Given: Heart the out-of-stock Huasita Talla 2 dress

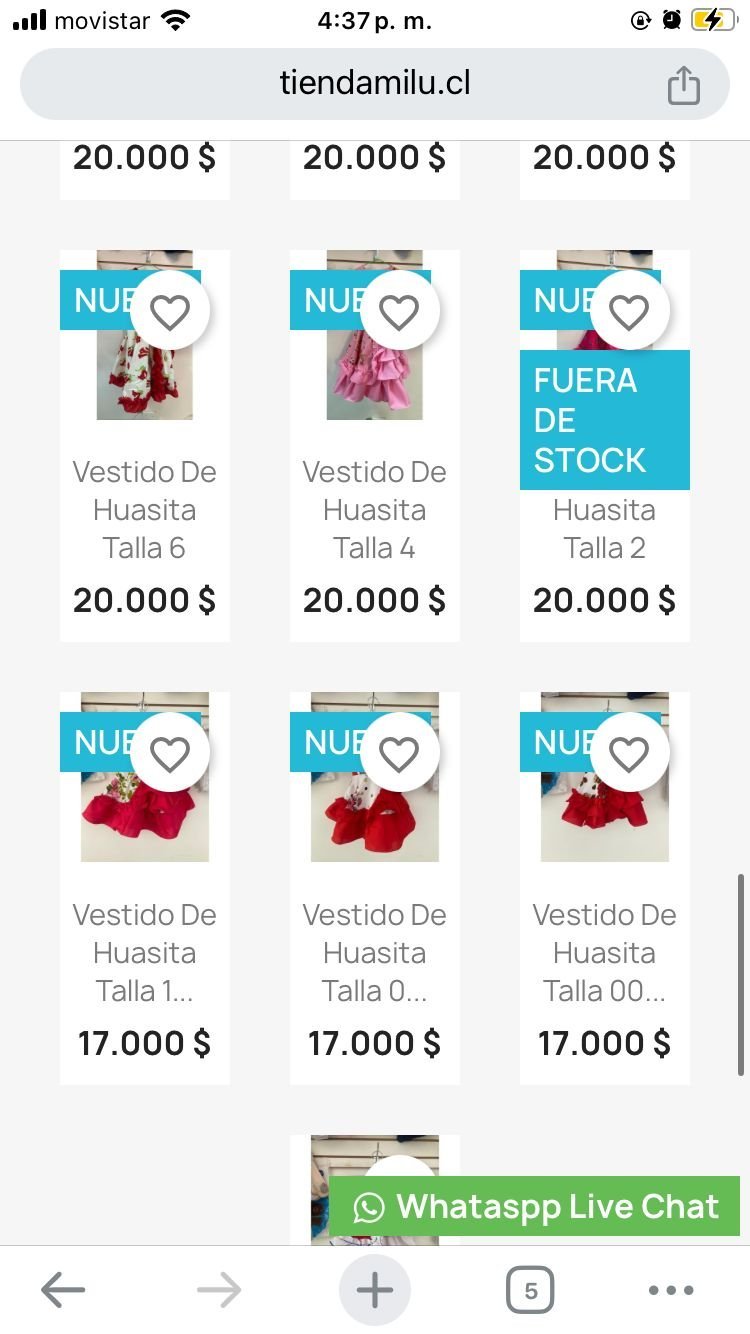Looking at the screenshot, I should coord(630,312).
